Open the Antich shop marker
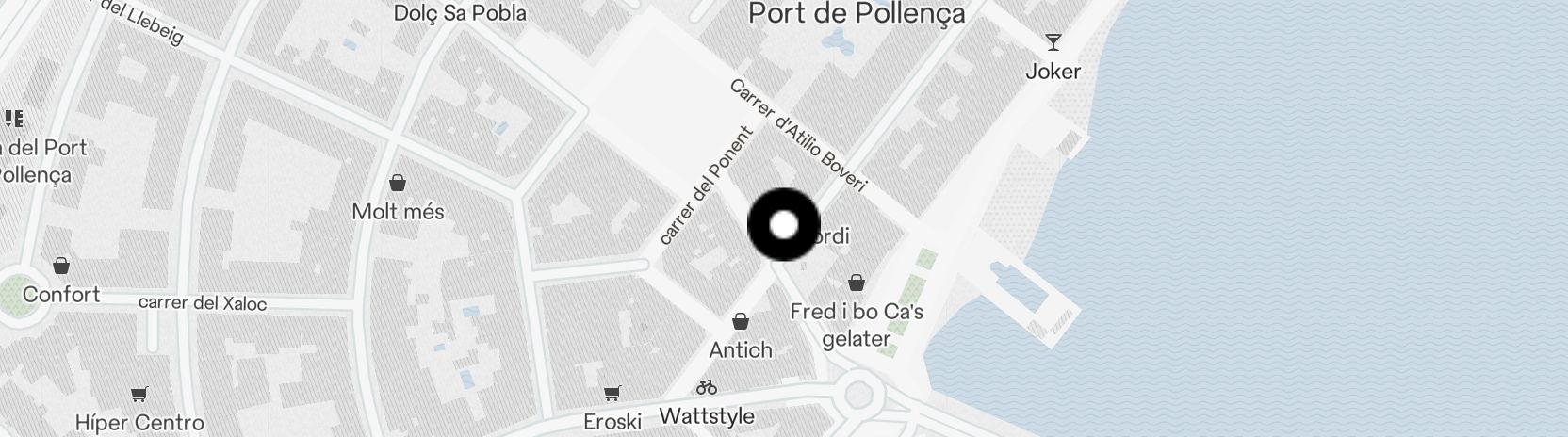This screenshot has height=437, width=1568. pos(741,322)
